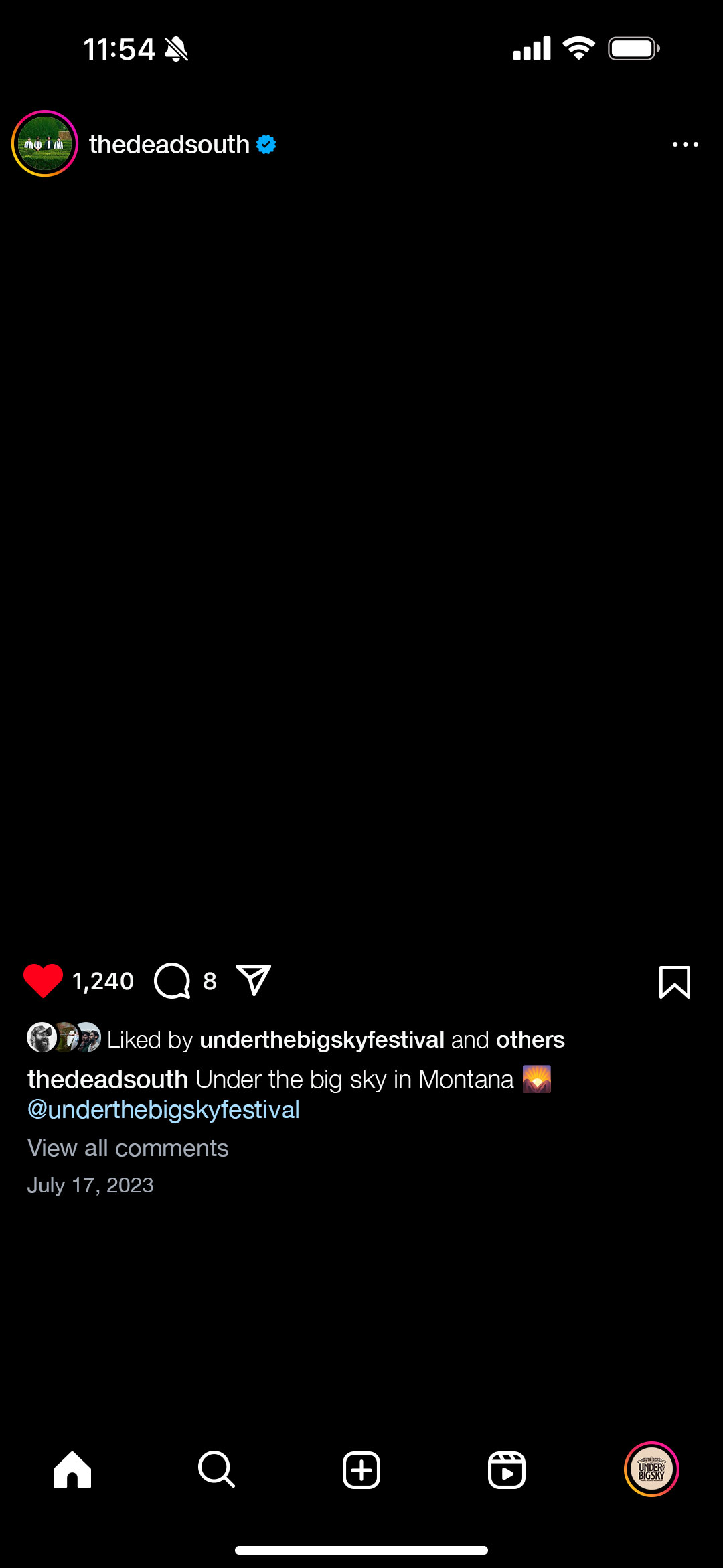This screenshot has height=1568, width=723.
Task: Open underthebigskyfestival in liked-by line
Action: [x=321, y=1040]
